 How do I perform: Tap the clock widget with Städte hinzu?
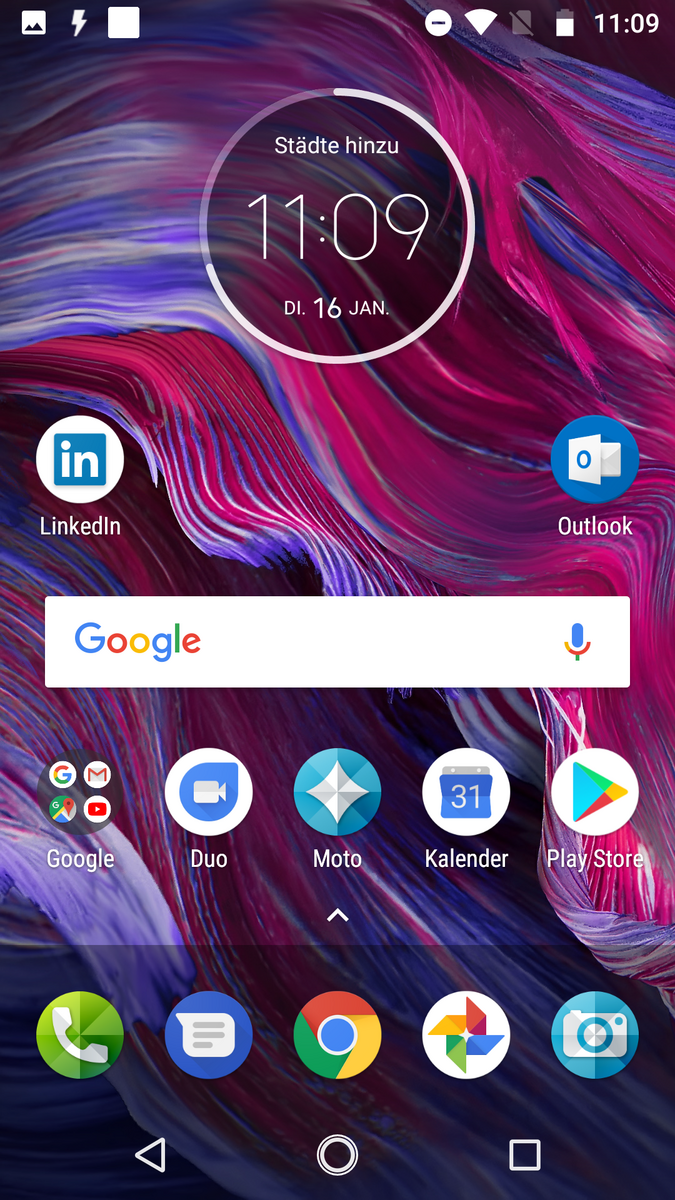(337, 225)
